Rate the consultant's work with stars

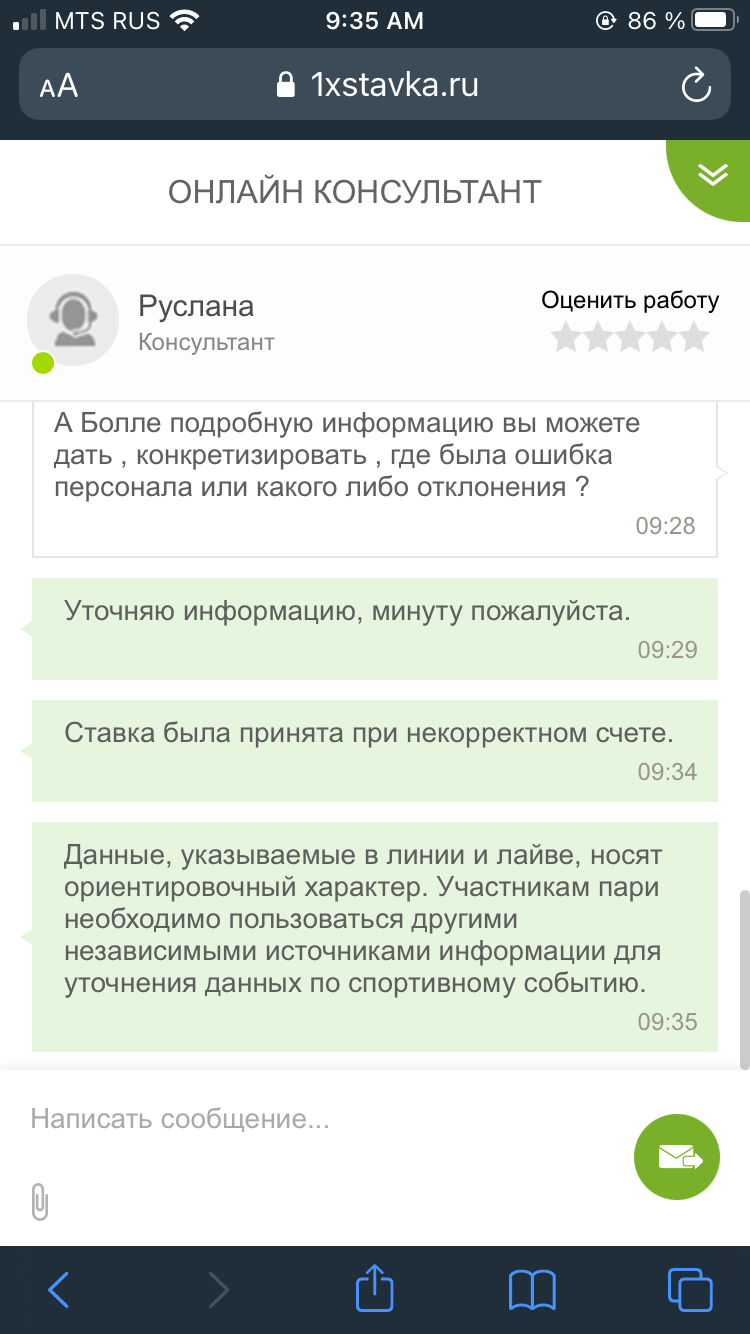[629, 338]
